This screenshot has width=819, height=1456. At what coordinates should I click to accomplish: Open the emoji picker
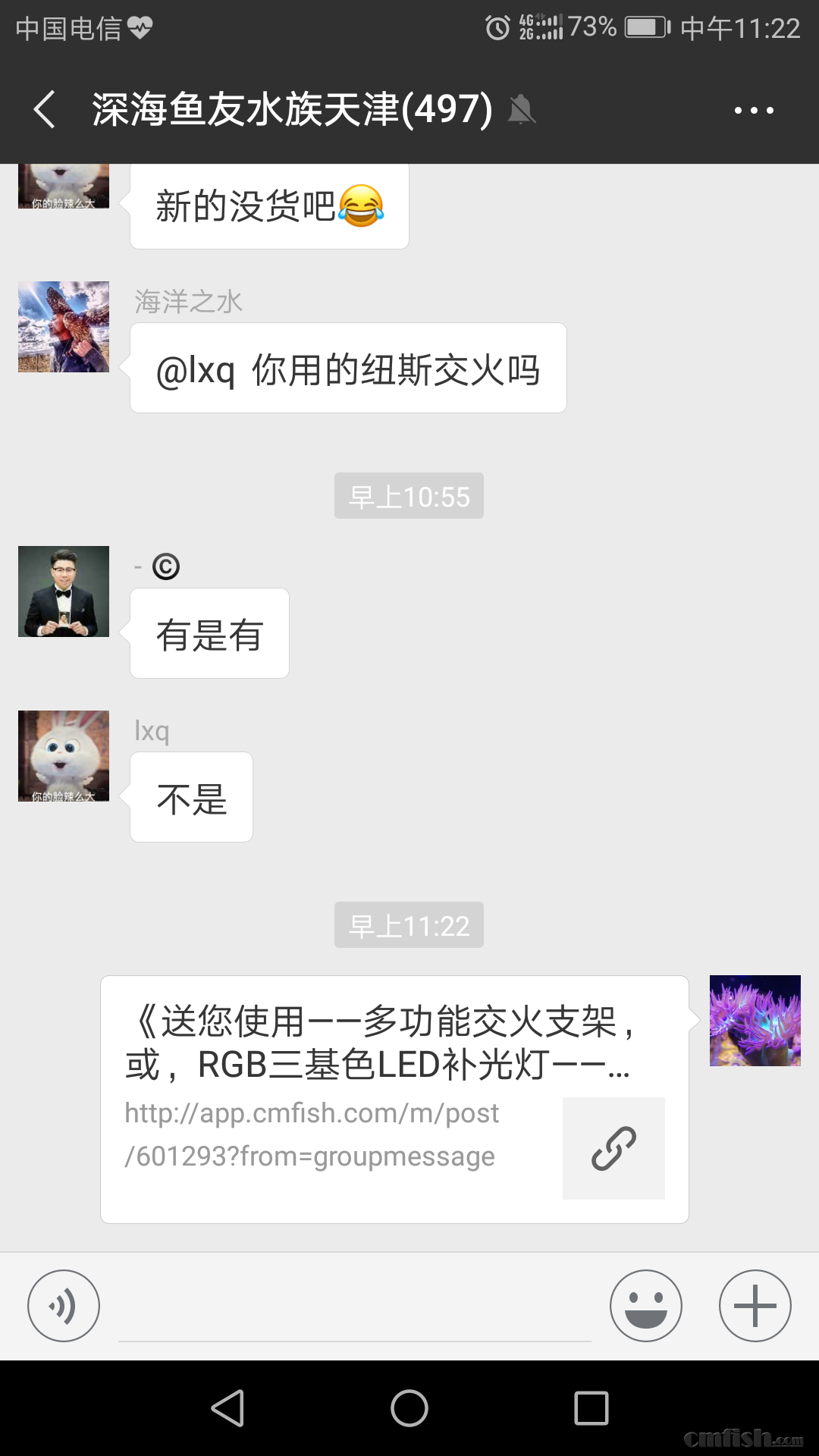coord(645,1306)
